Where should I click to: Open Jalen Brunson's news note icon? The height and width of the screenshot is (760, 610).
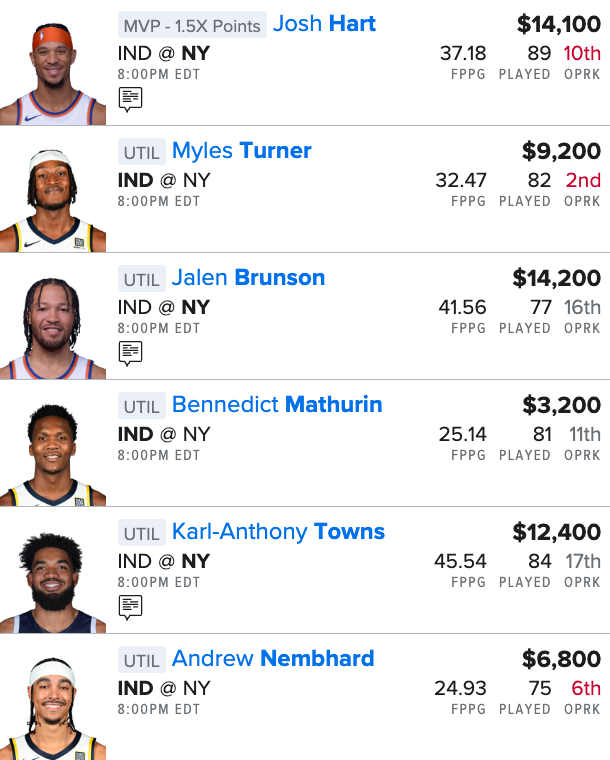(x=130, y=352)
